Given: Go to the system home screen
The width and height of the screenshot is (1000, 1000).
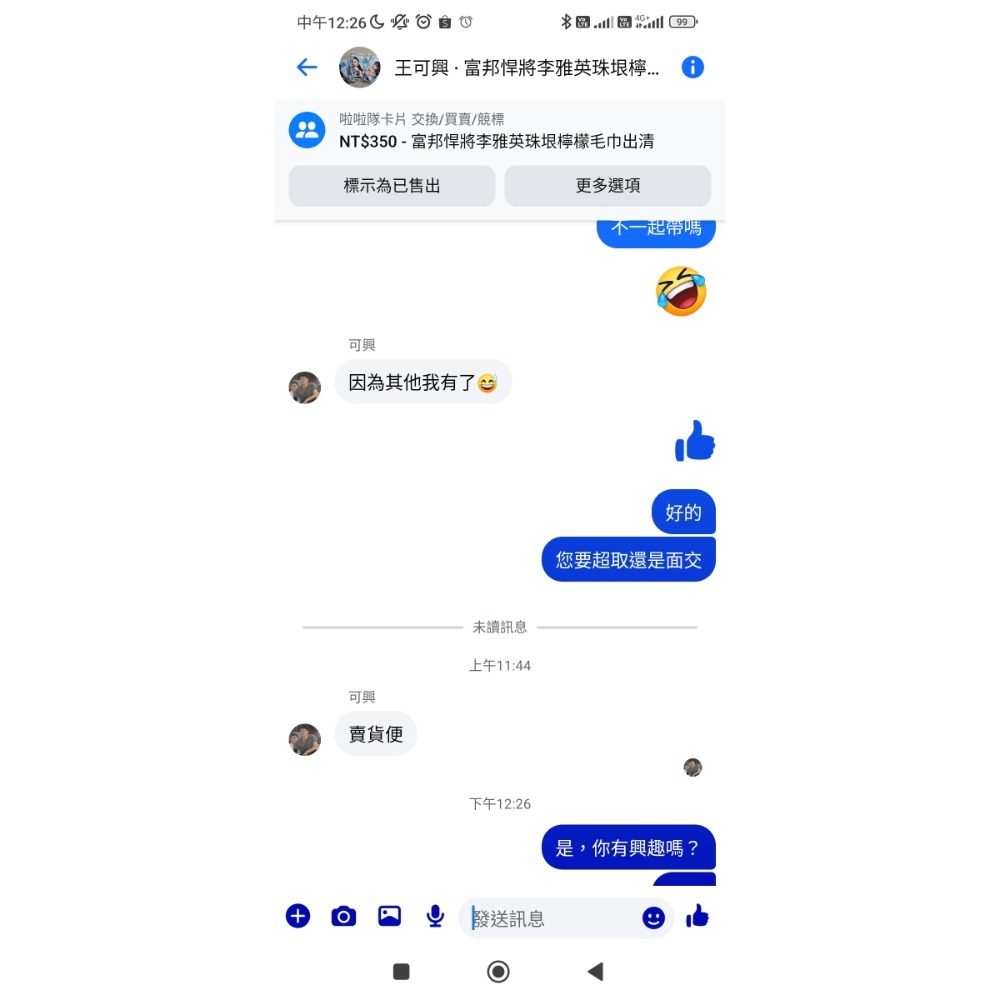Looking at the screenshot, I should [x=498, y=971].
